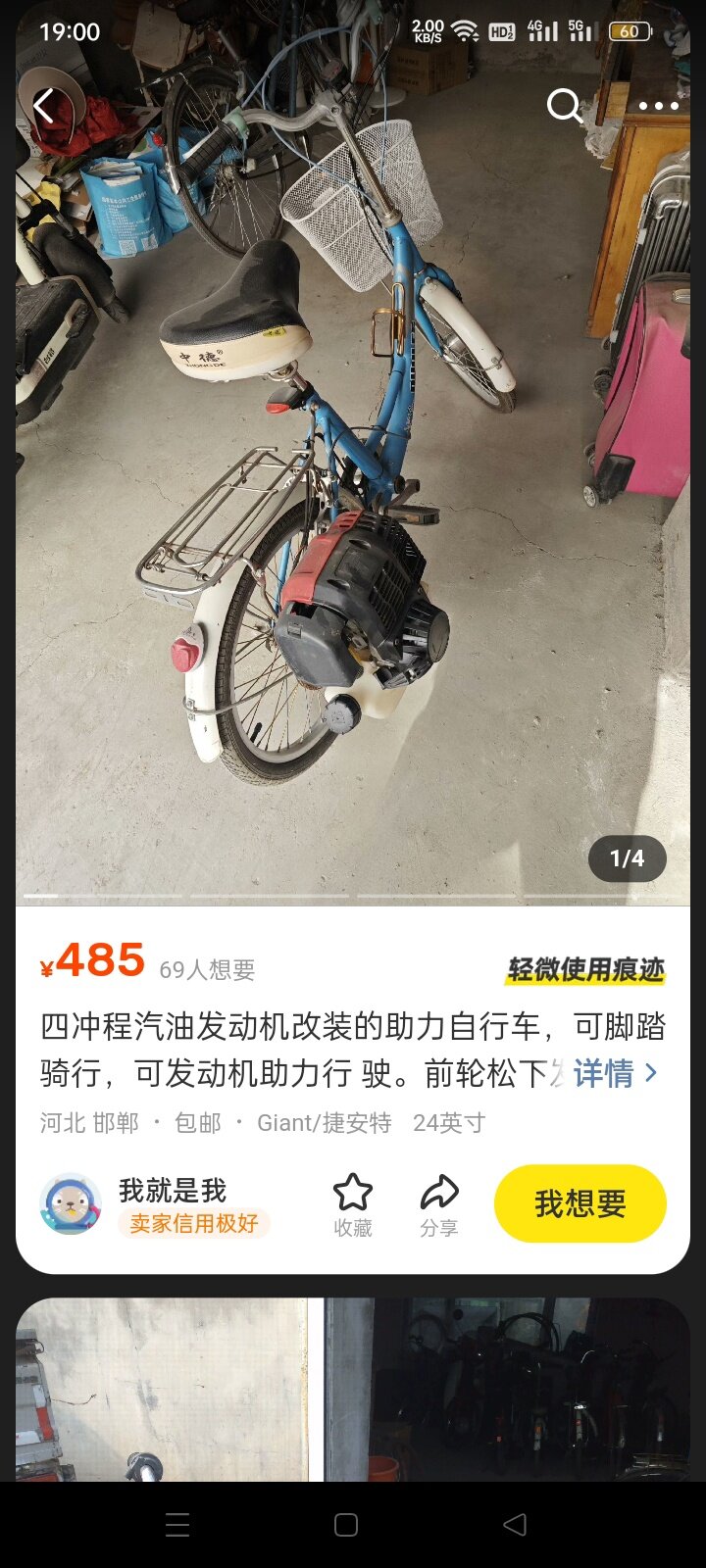Image resolution: width=706 pixels, height=1568 pixels.
Task: Open the main bicycle photo
Action: pos(353,490)
